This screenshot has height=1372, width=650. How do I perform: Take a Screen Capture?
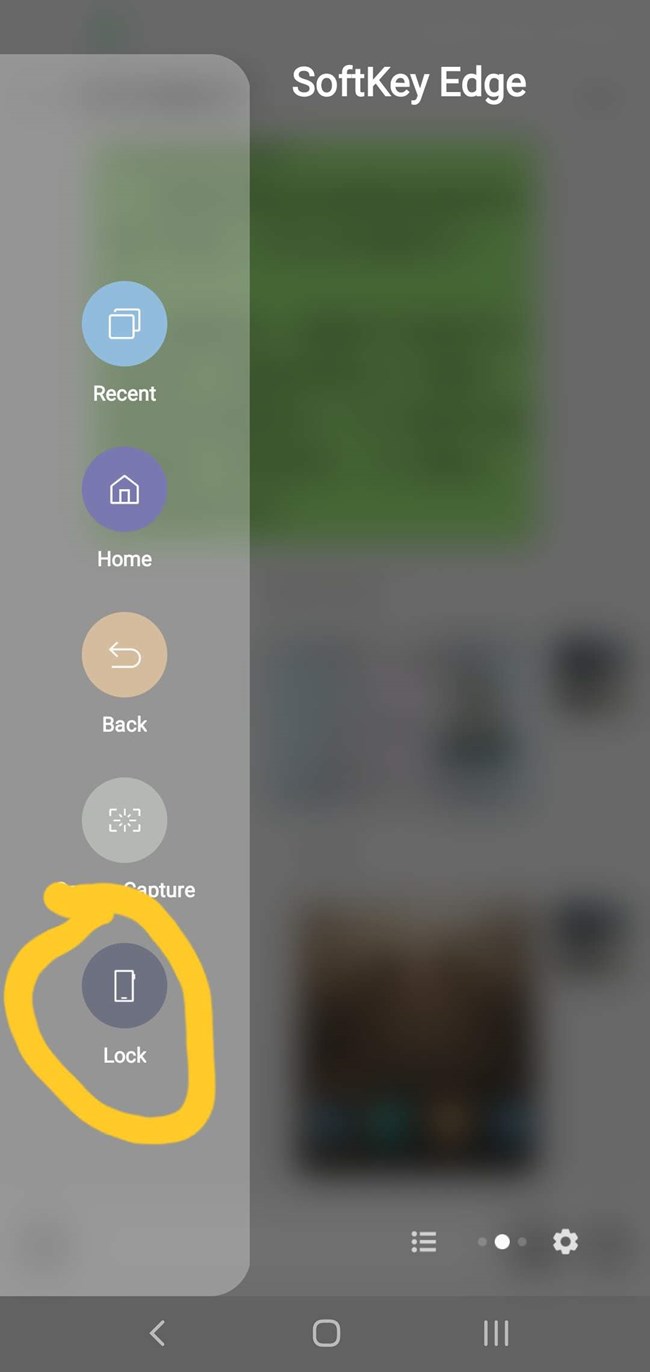(x=124, y=820)
